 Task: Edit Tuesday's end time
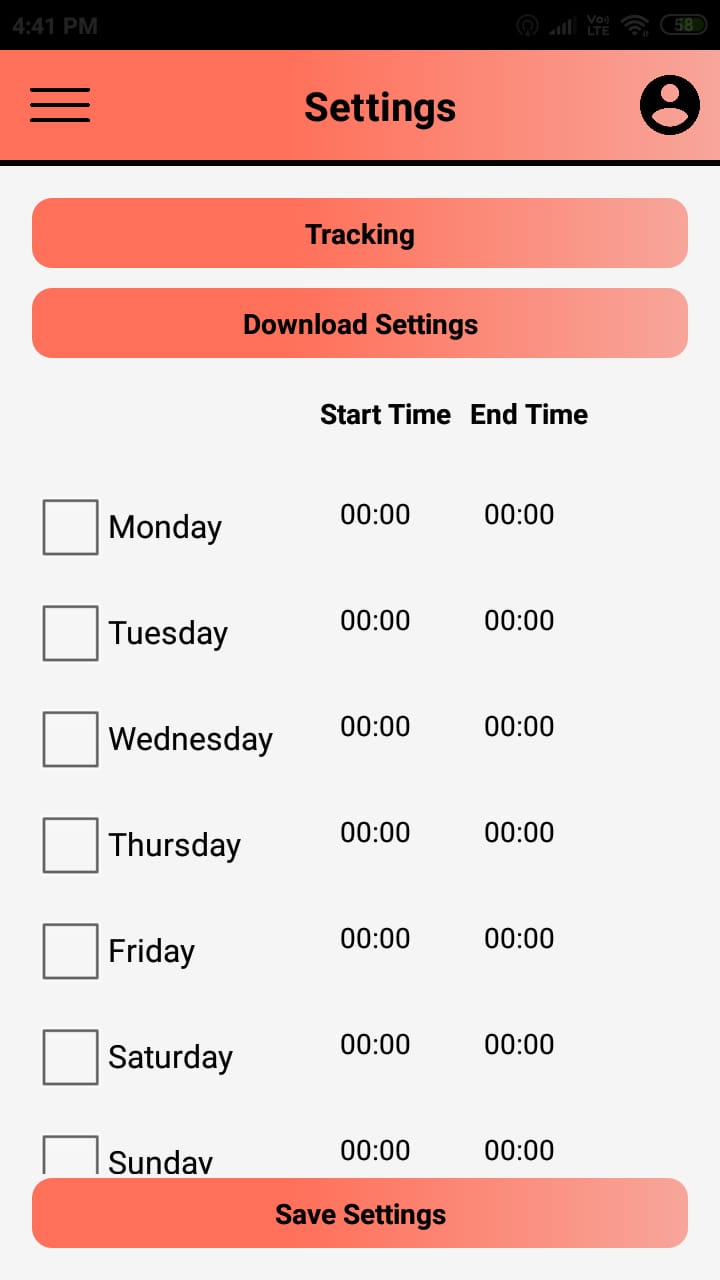(519, 621)
